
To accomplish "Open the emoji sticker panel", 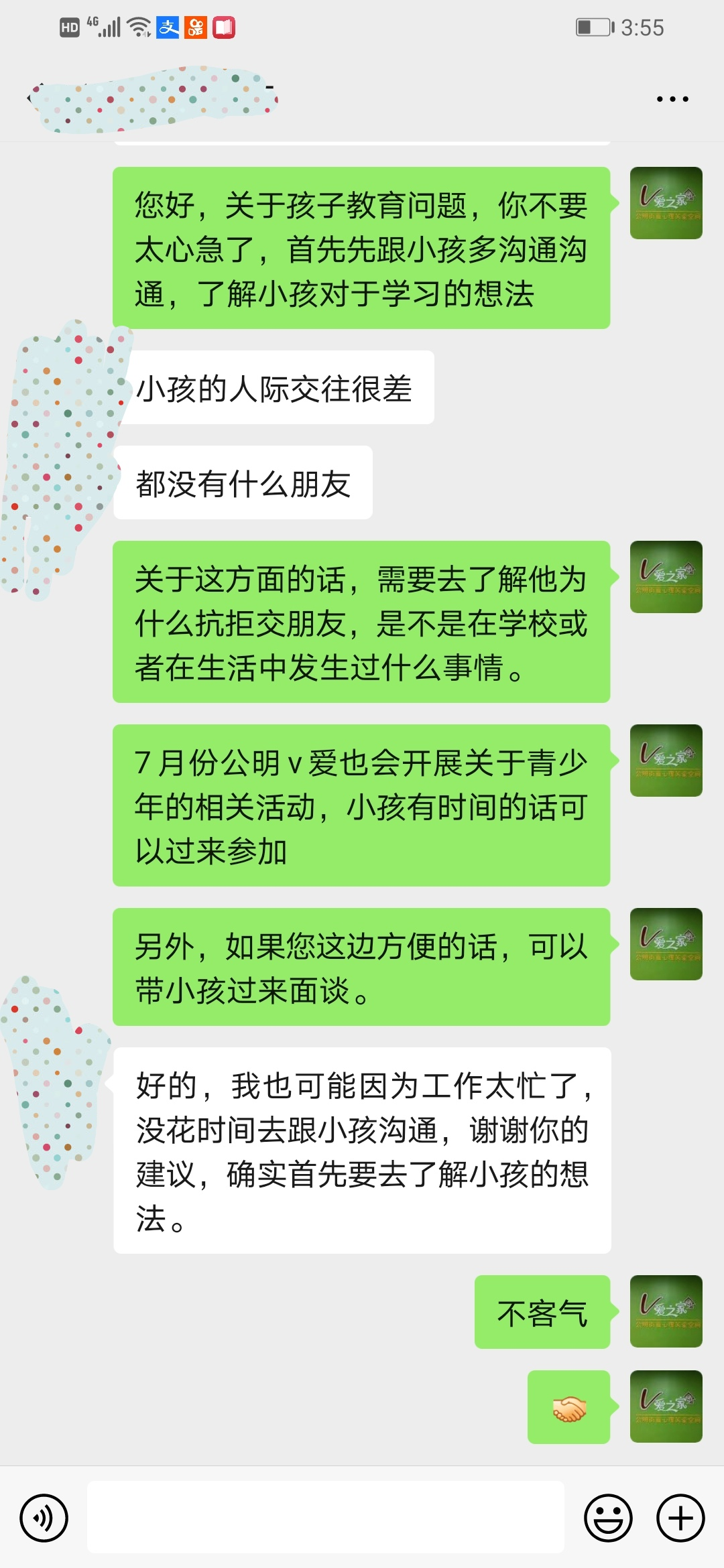I will pyautogui.click(x=608, y=1518).
